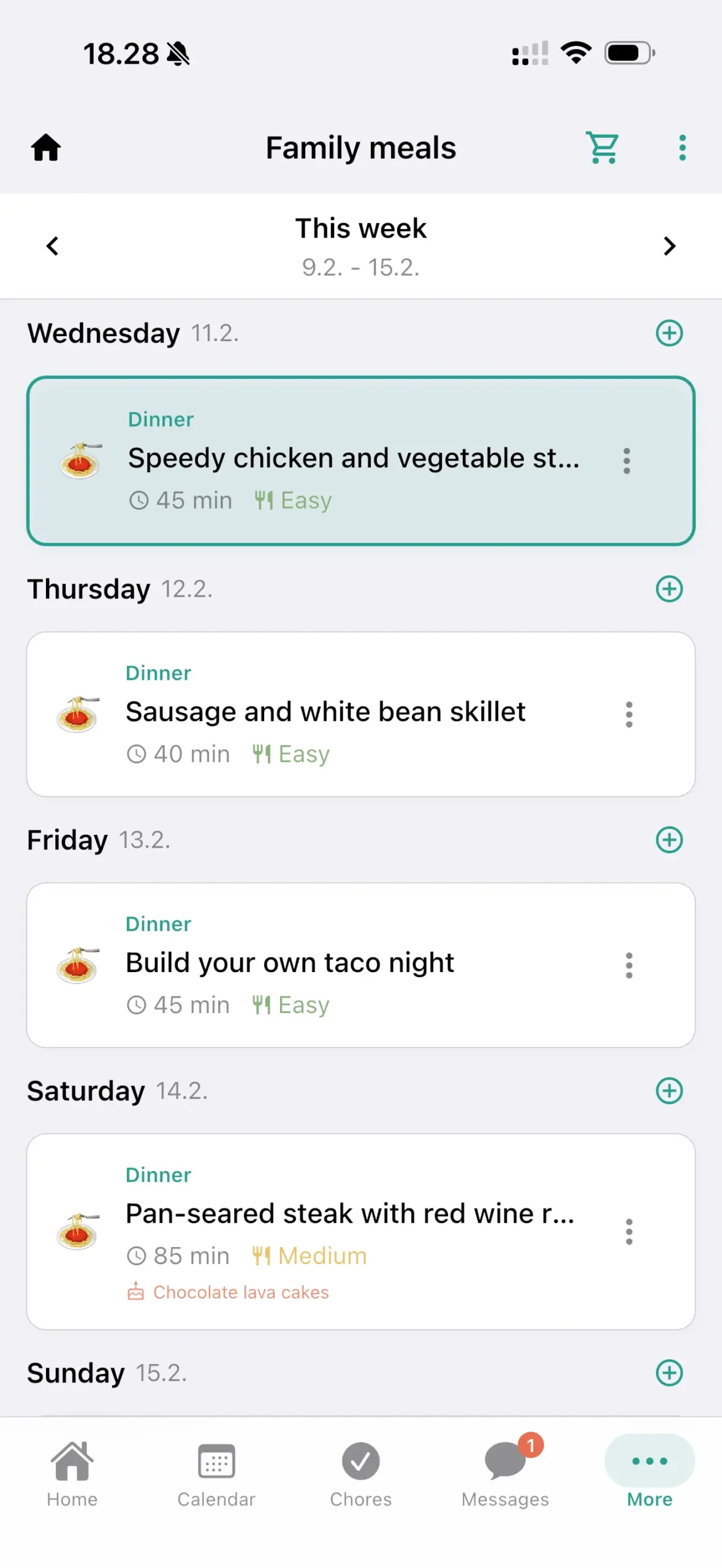Add a meal to Thursday

669,589
